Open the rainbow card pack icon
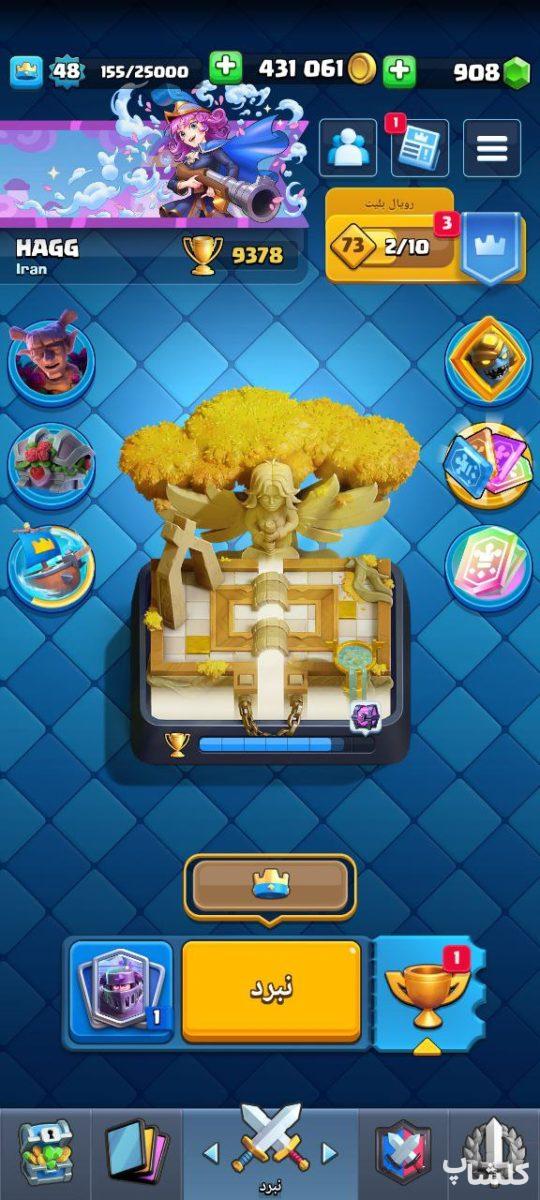 488,567
